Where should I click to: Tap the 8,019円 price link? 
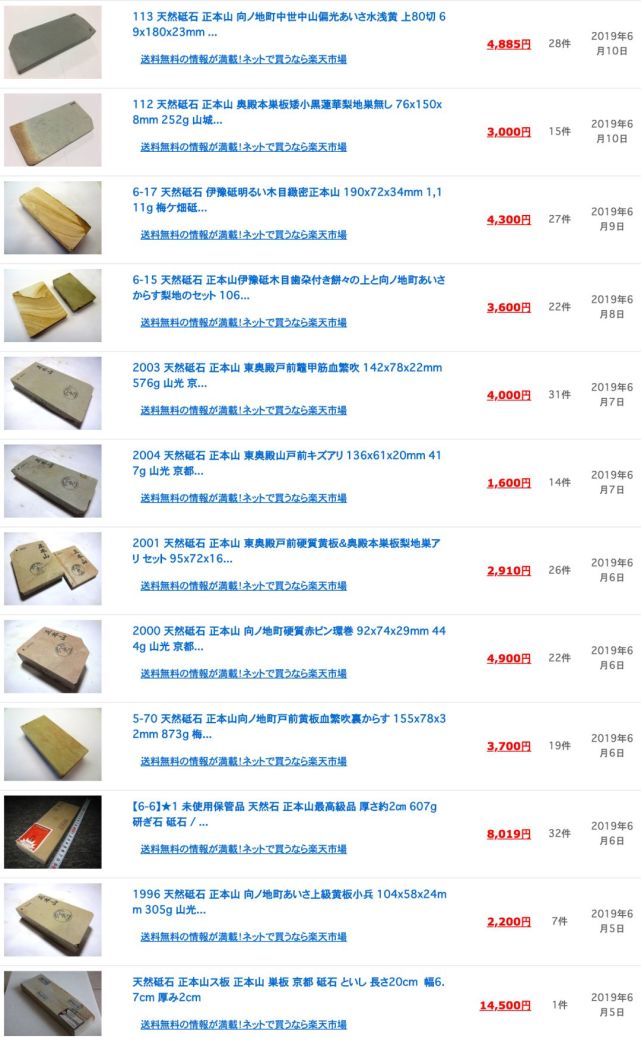tap(508, 834)
